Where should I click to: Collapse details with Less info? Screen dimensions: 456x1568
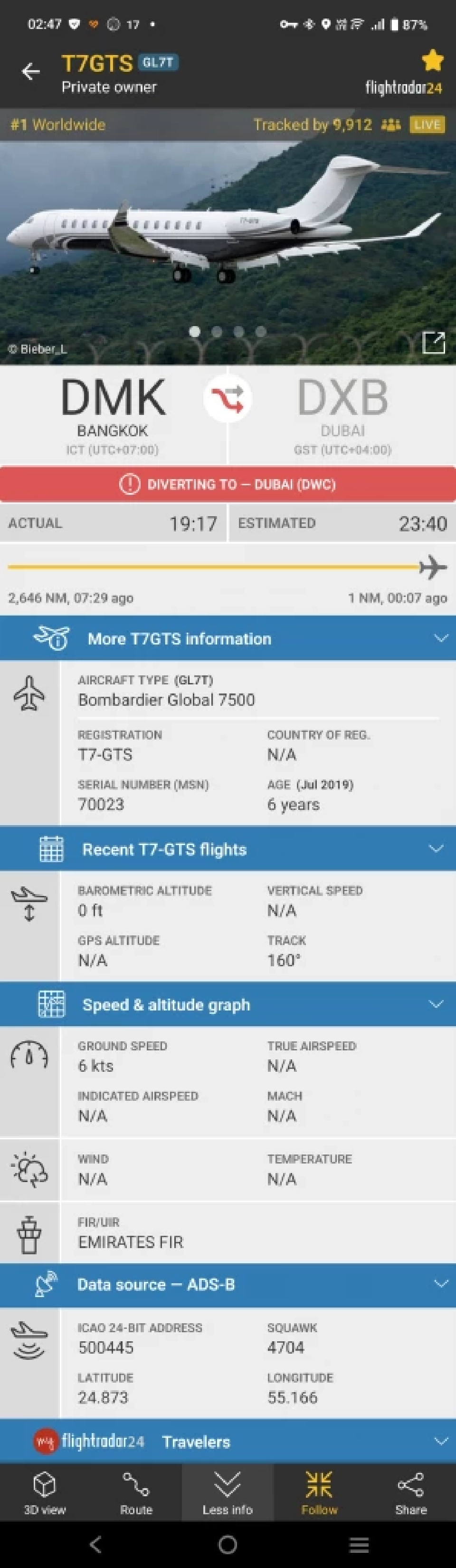(x=228, y=1491)
